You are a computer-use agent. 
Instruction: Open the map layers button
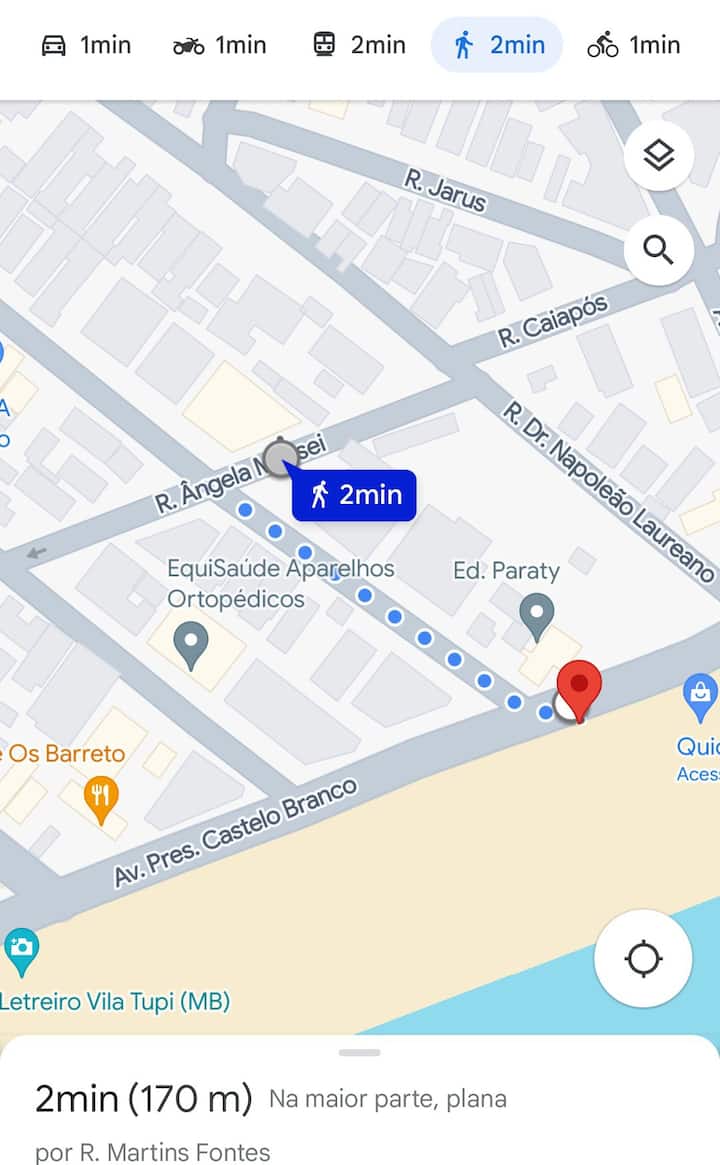tap(658, 156)
